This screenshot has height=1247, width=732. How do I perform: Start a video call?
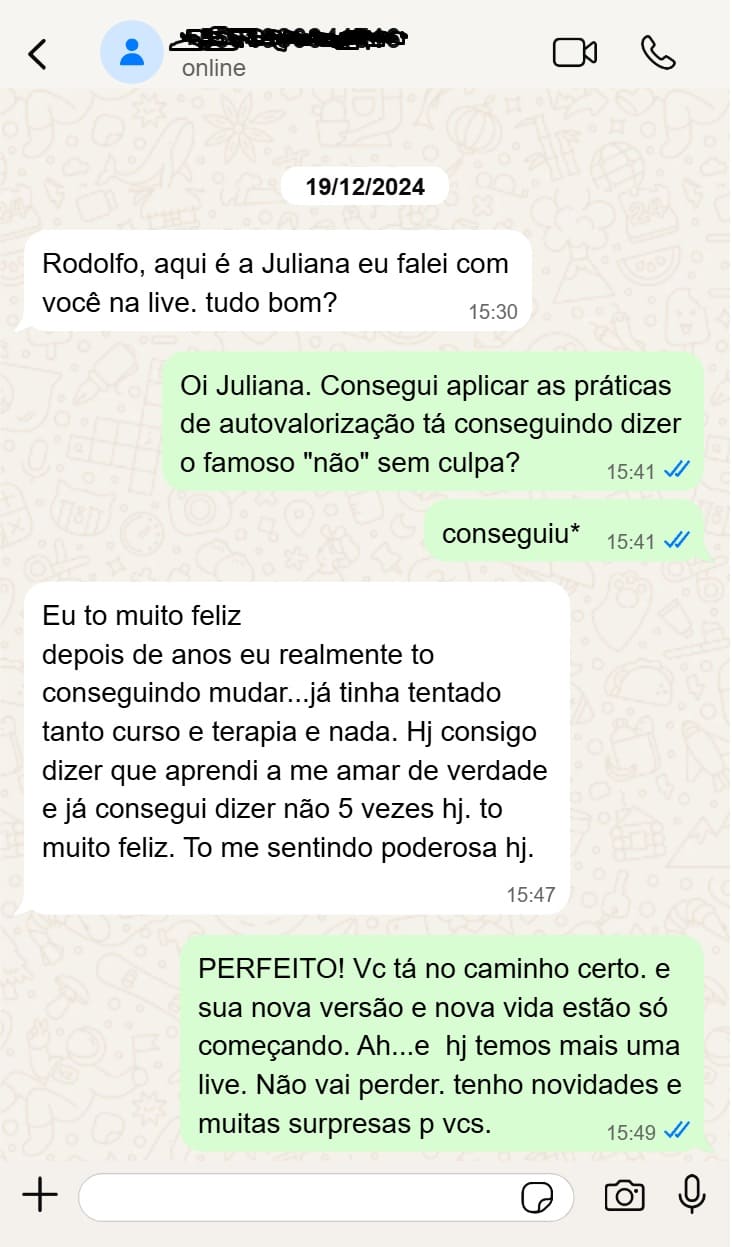575,53
